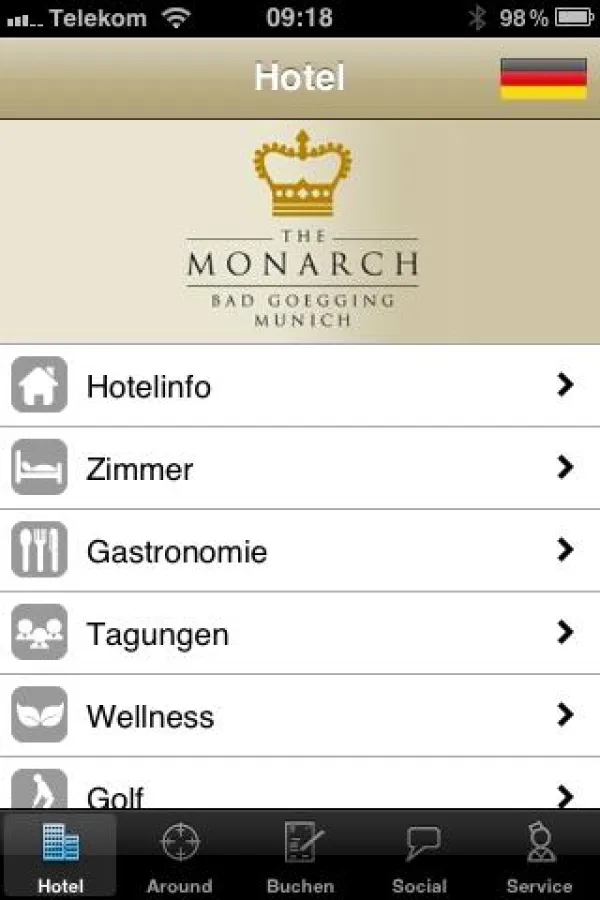Screen dimensions: 600x900
Task: Open the Social tab
Action: pyautogui.click(x=419, y=856)
